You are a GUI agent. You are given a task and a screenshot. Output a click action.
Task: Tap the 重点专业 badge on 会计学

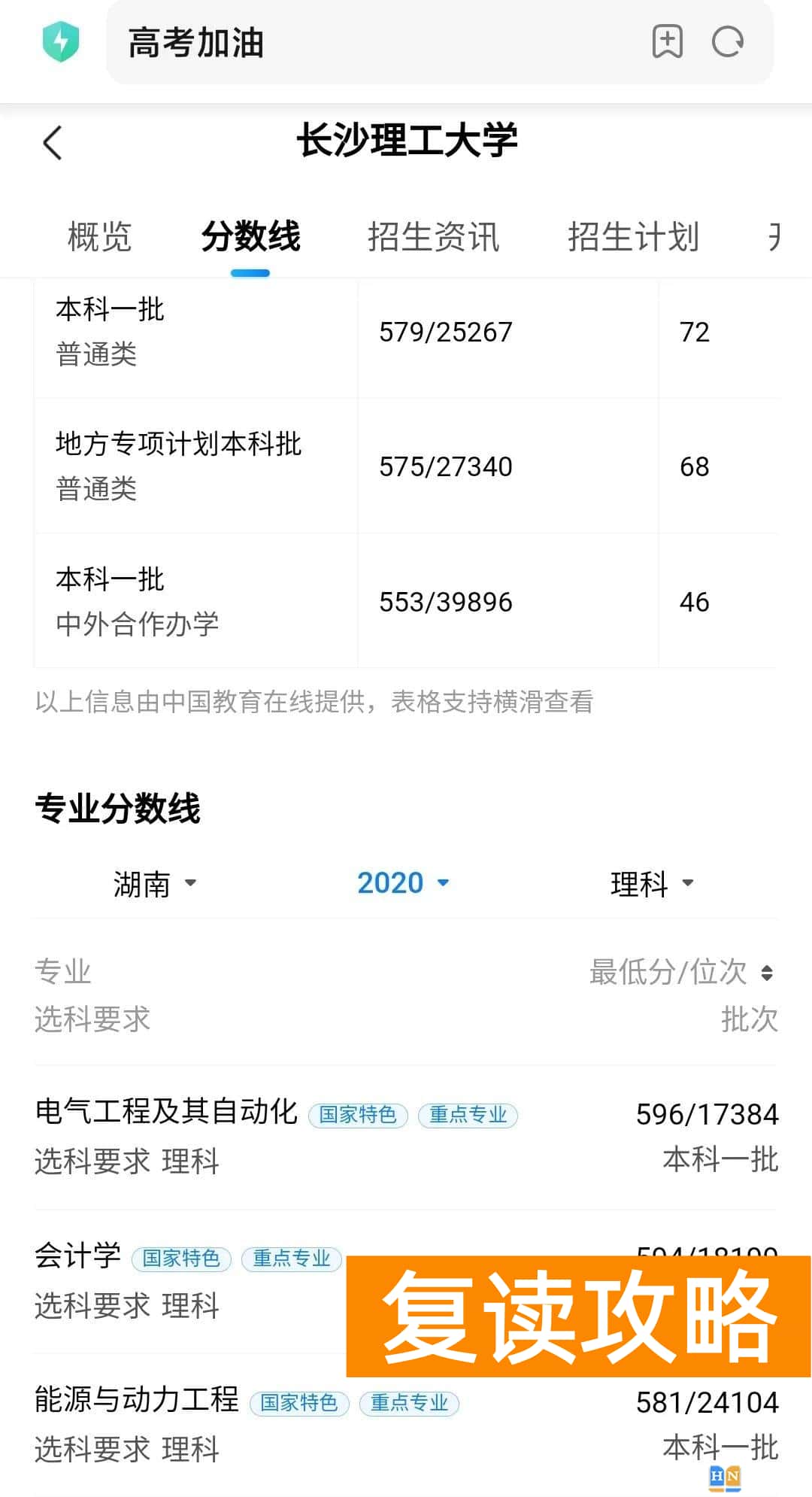tap(292, 1259)
